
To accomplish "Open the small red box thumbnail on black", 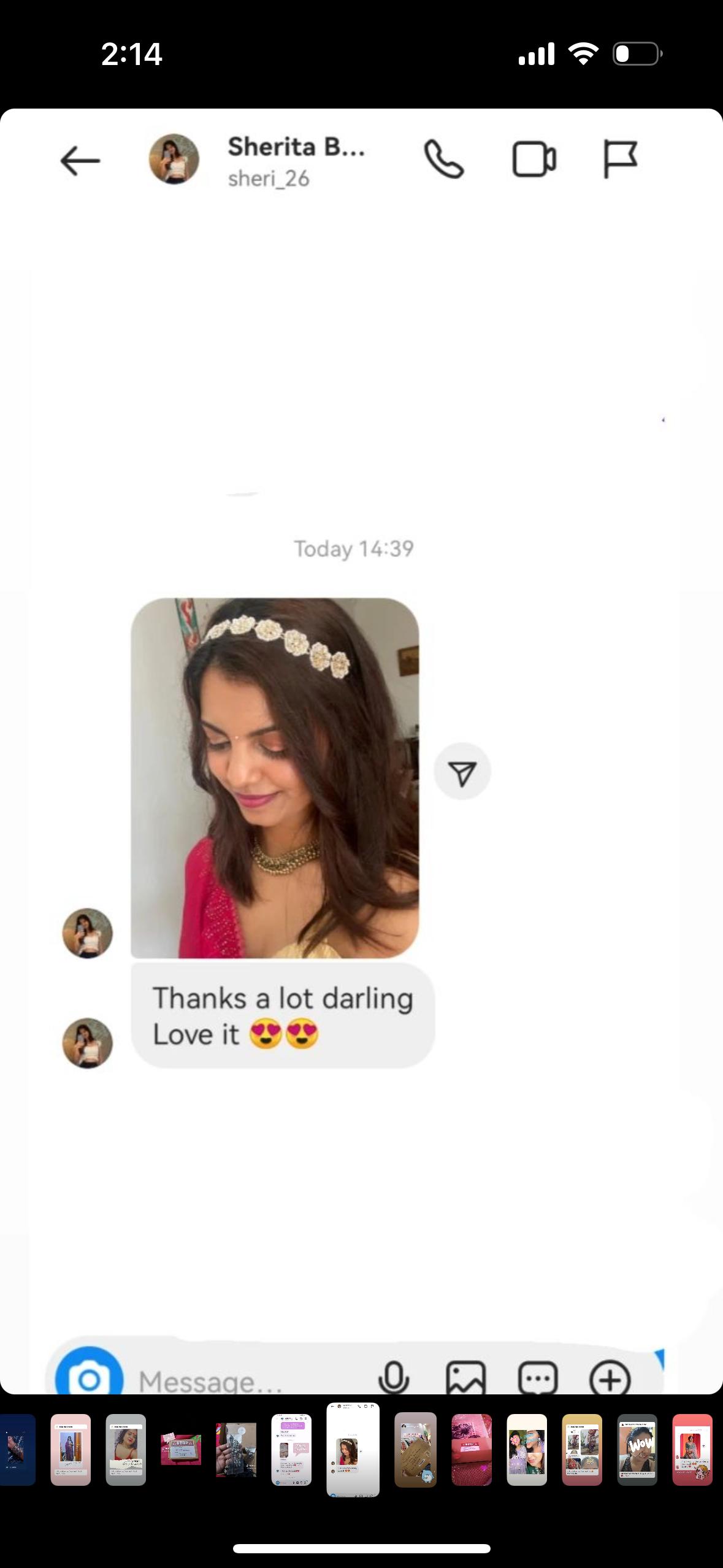I will (181, 1450).
